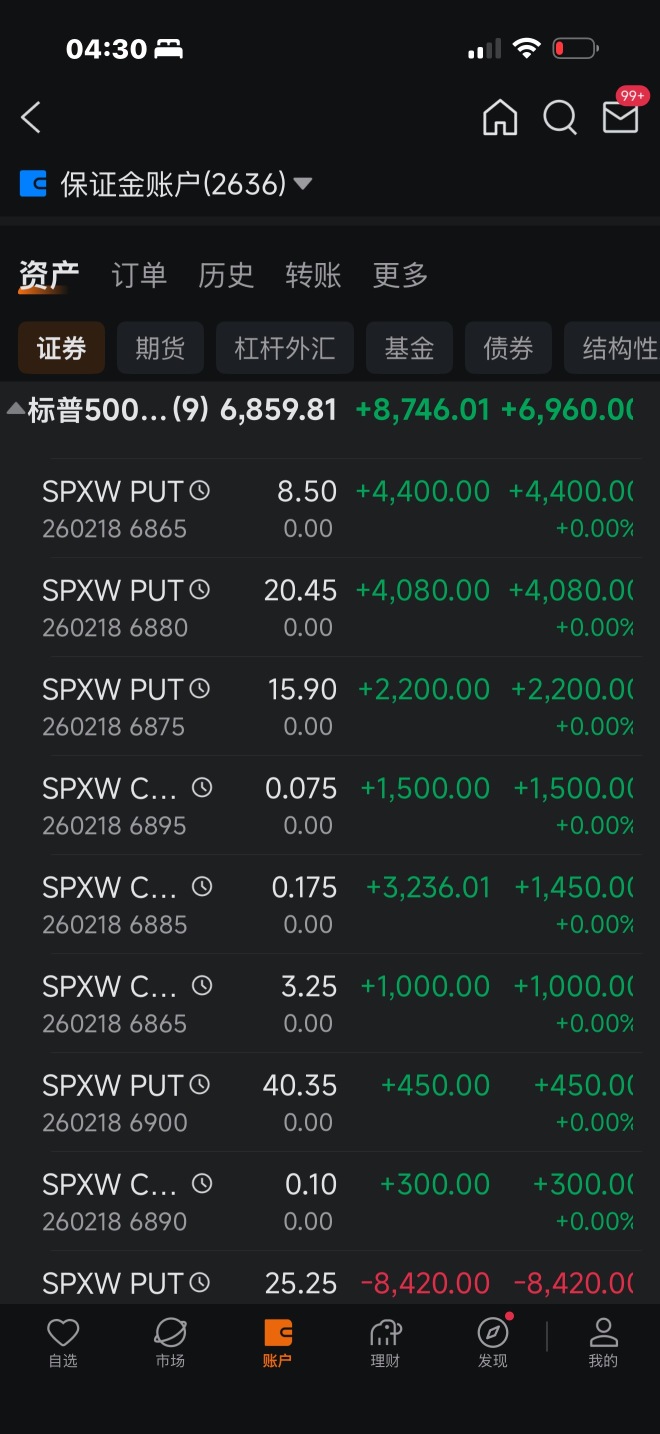The width and height of the screenshot is (660, 1434).
Task: Go to the 市场 bottom tab
Action: [170, 1343]
